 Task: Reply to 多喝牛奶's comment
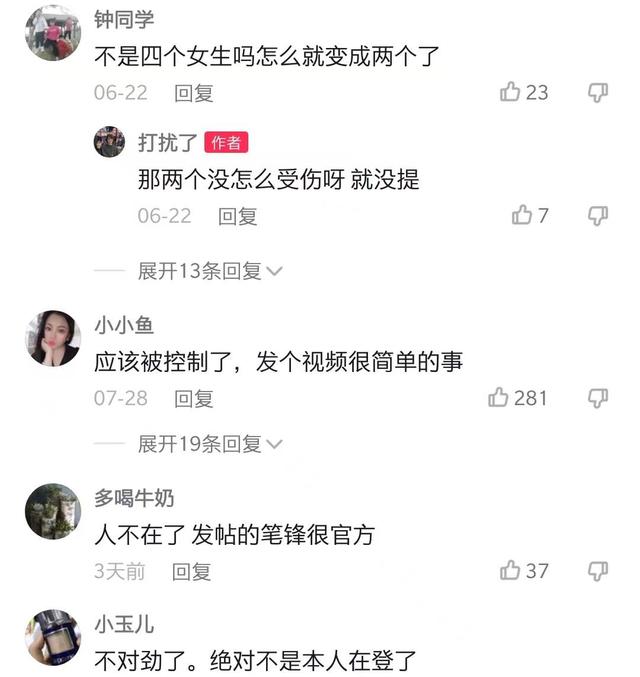(x=192, y=572)
